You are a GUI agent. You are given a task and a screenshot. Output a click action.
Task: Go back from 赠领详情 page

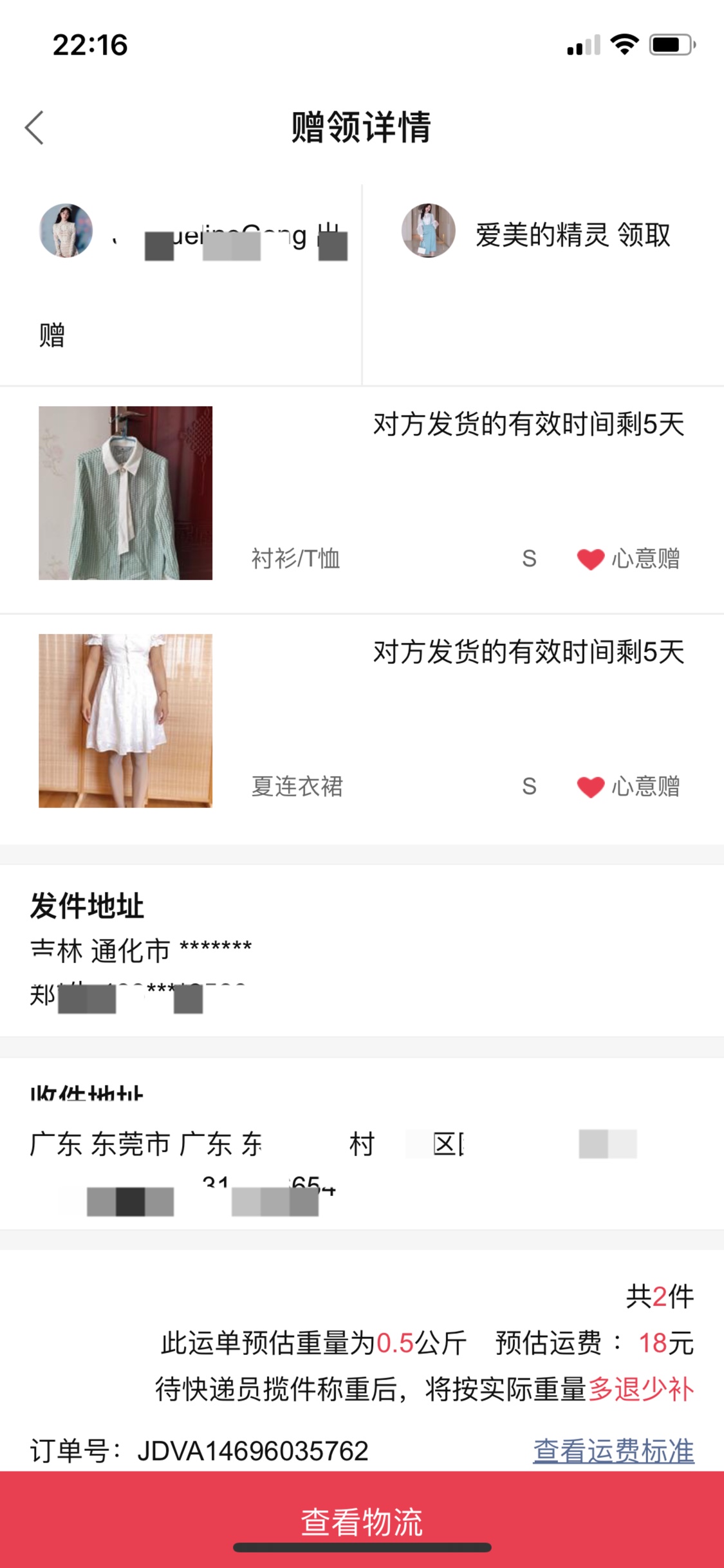pos(35,127)
